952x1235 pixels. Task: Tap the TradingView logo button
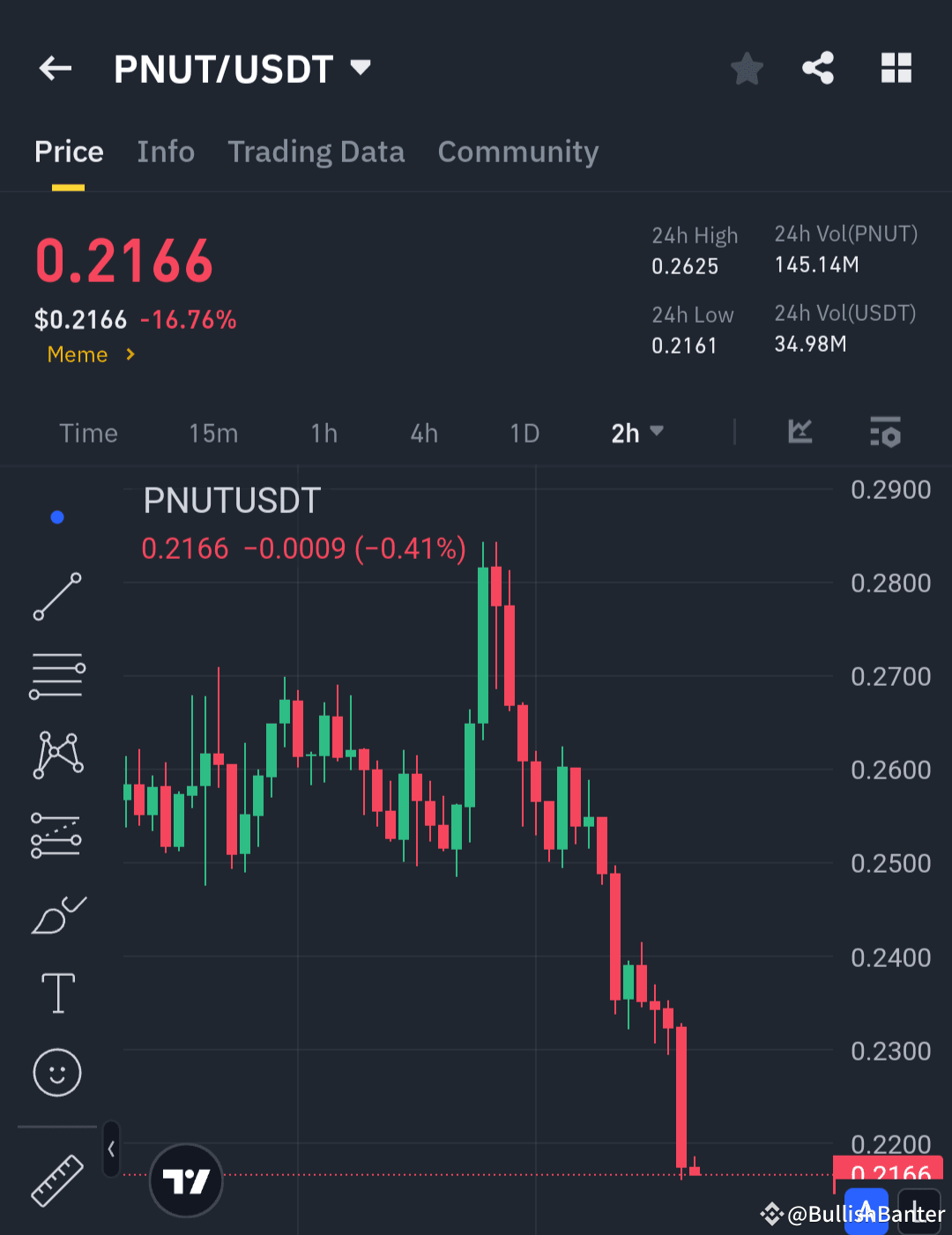(x=186, y=1181)
